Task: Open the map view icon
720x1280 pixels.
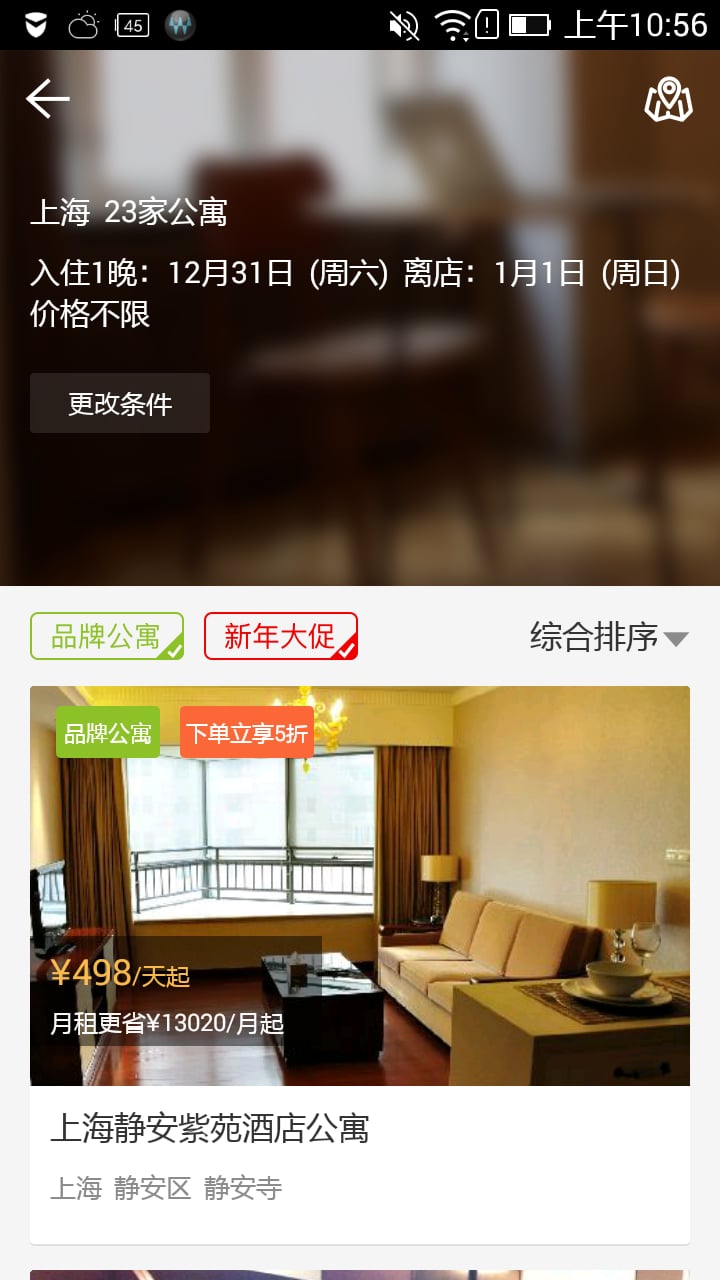Action: tap(668, 100)
